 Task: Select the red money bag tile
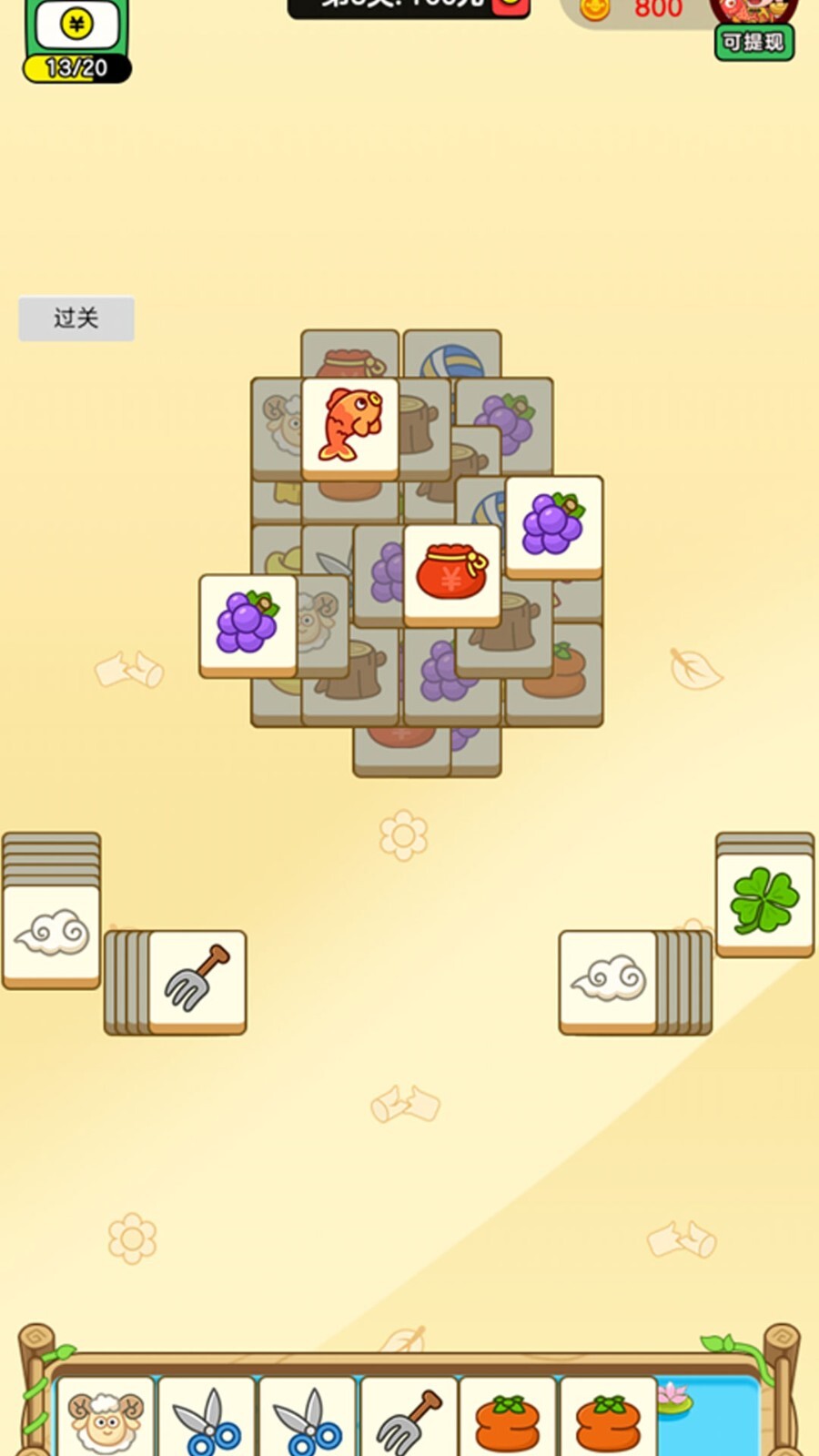(452, 573)
